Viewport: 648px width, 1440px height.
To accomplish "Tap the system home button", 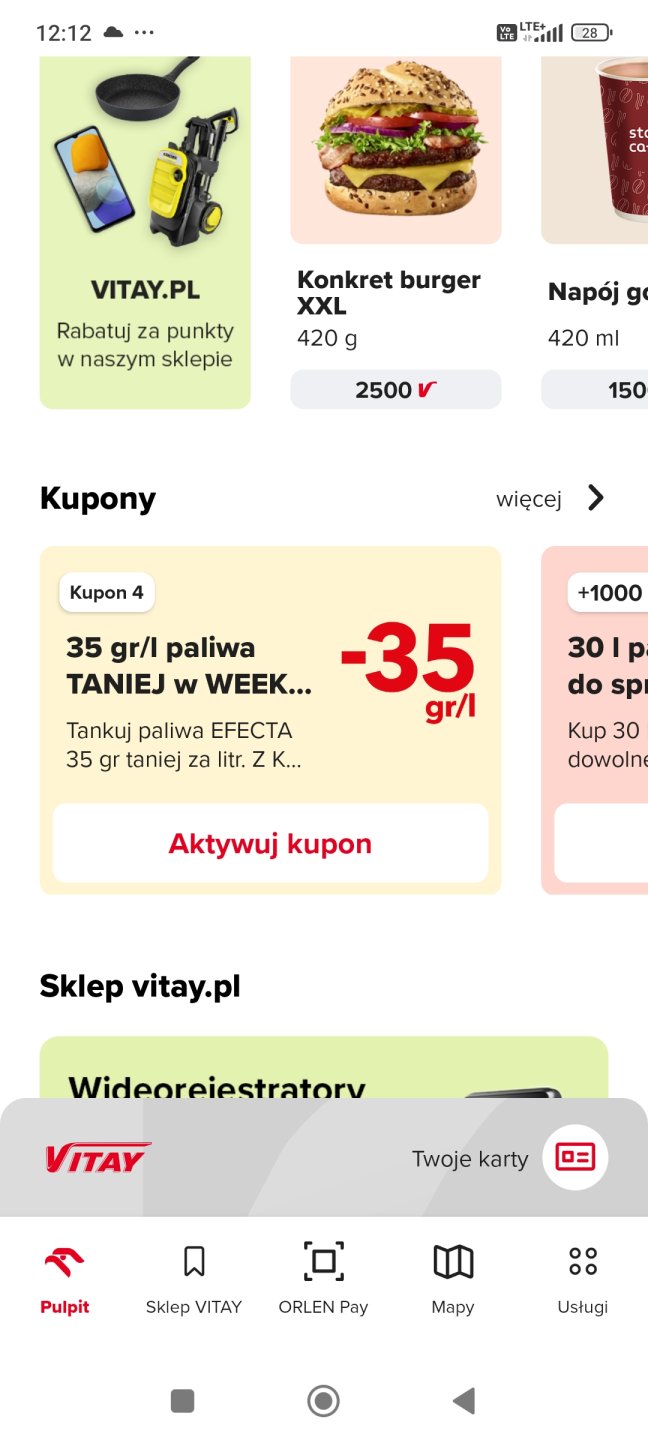I will point(323,1401).
